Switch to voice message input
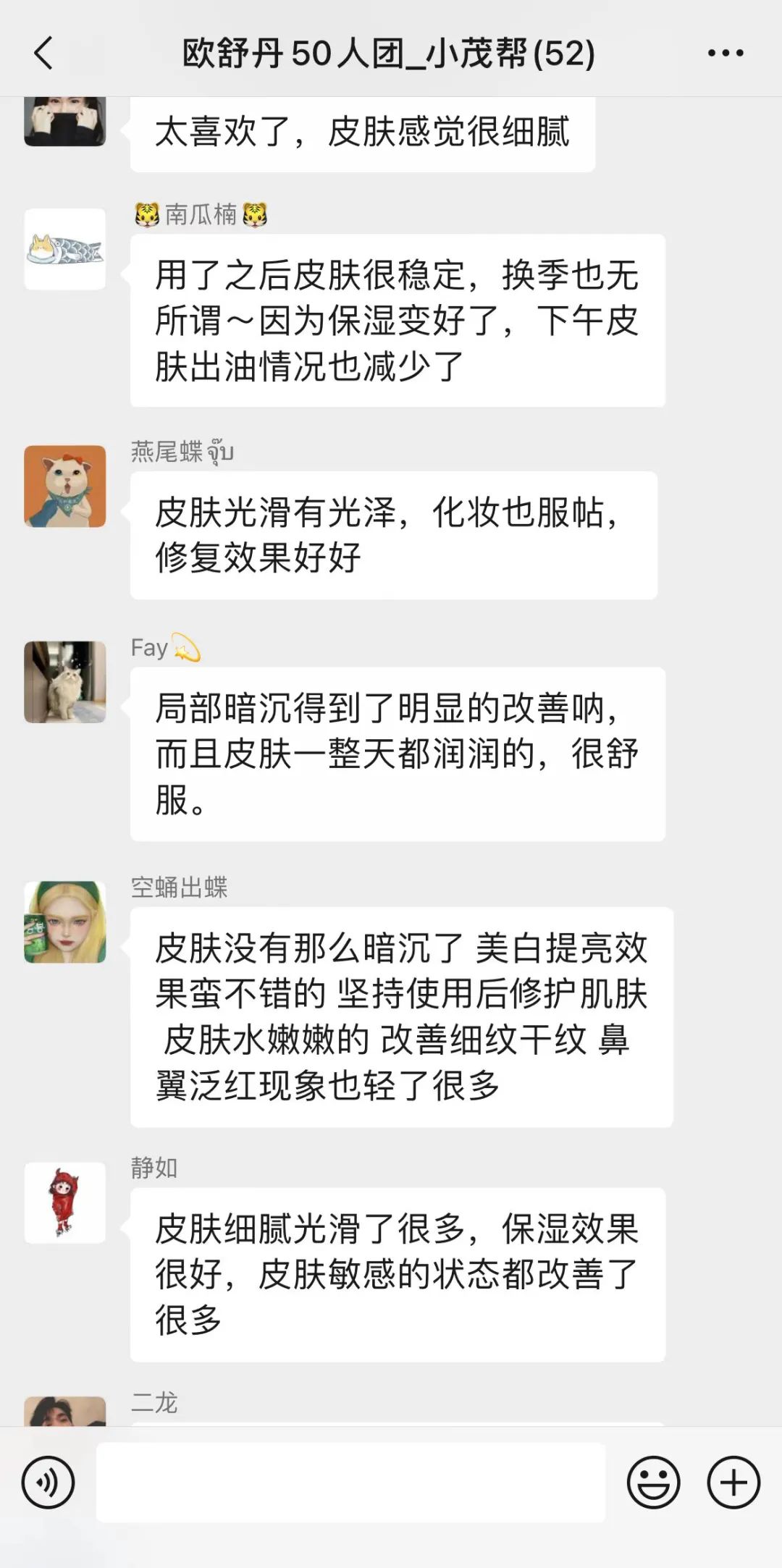 coord(48,1482)
